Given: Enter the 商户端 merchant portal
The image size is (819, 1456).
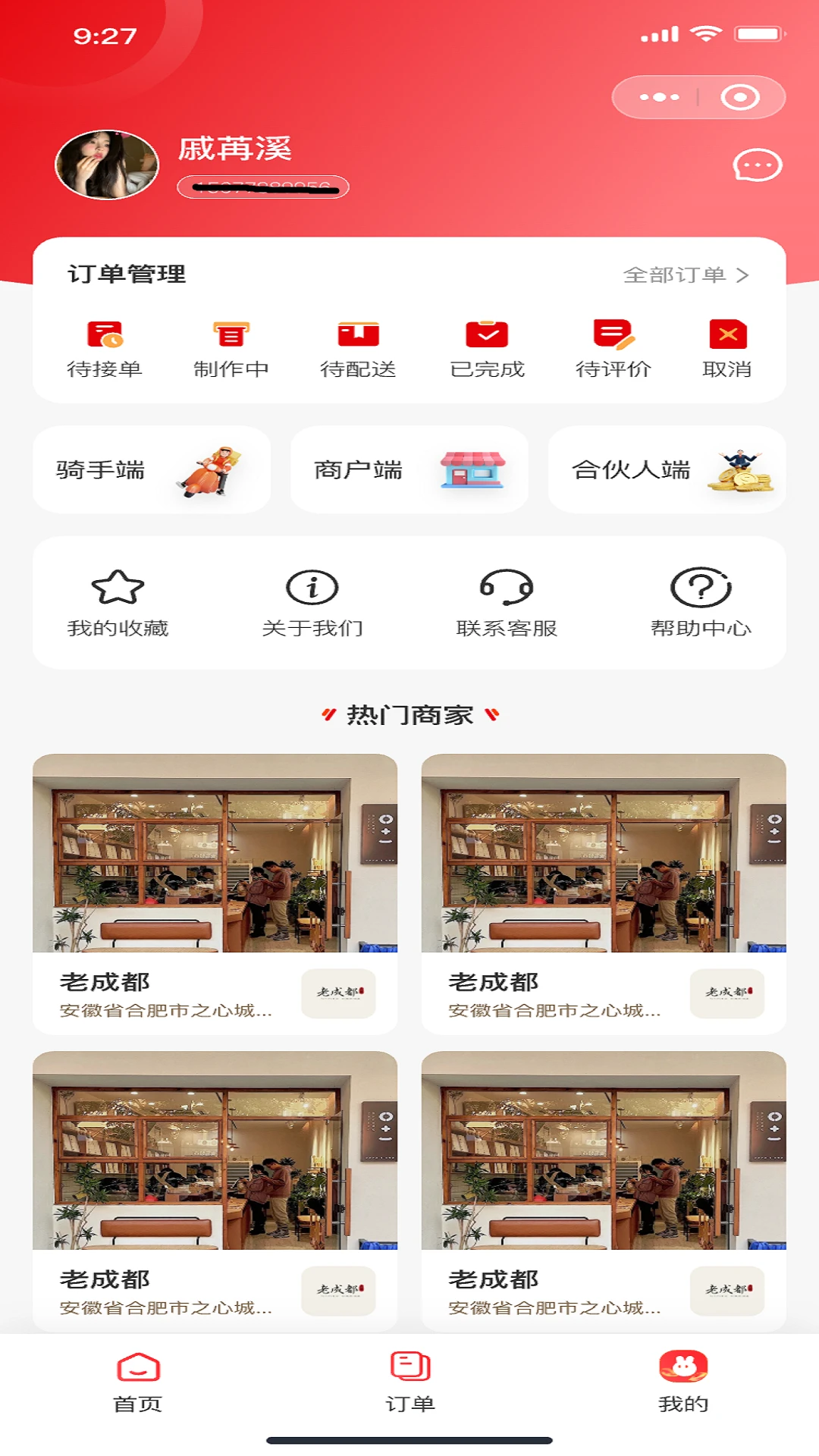Looking at the screenshot, I should click(x=409, y=470).
